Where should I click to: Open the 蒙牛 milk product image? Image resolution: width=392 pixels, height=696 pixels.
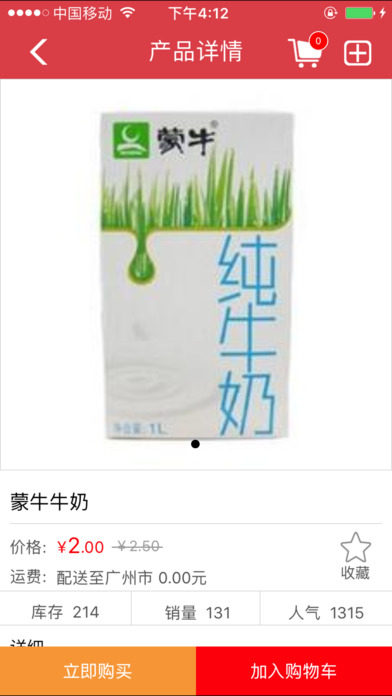point(196,274)
